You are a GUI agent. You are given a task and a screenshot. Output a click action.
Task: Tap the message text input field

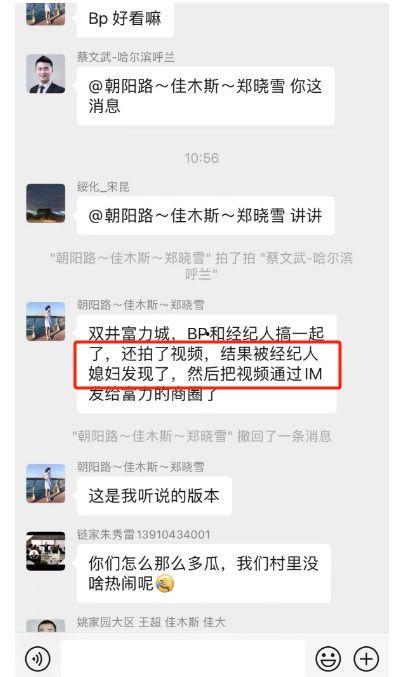click(x=183, y=658)
